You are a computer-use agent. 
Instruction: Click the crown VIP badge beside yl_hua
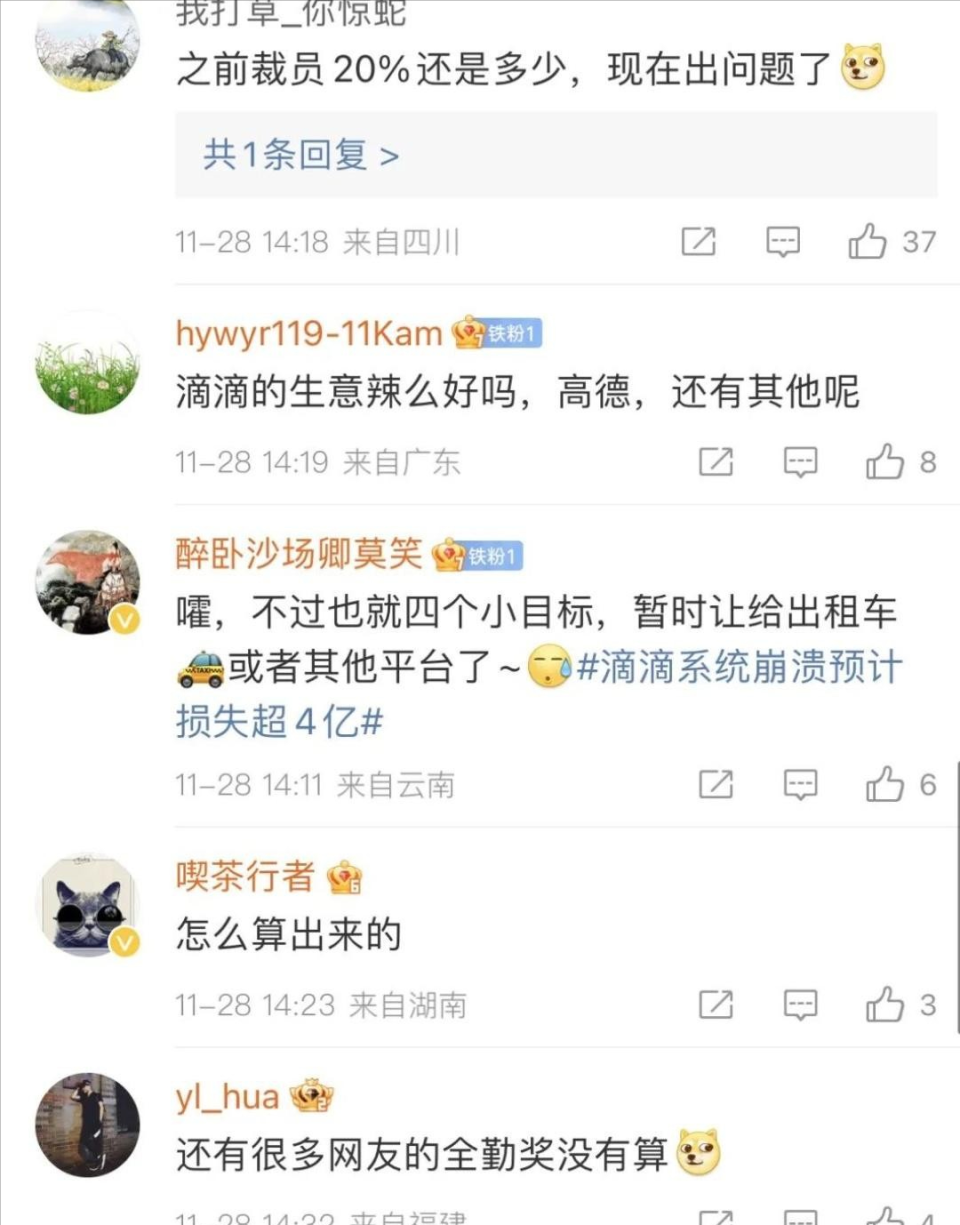[x=311, y=1096]
